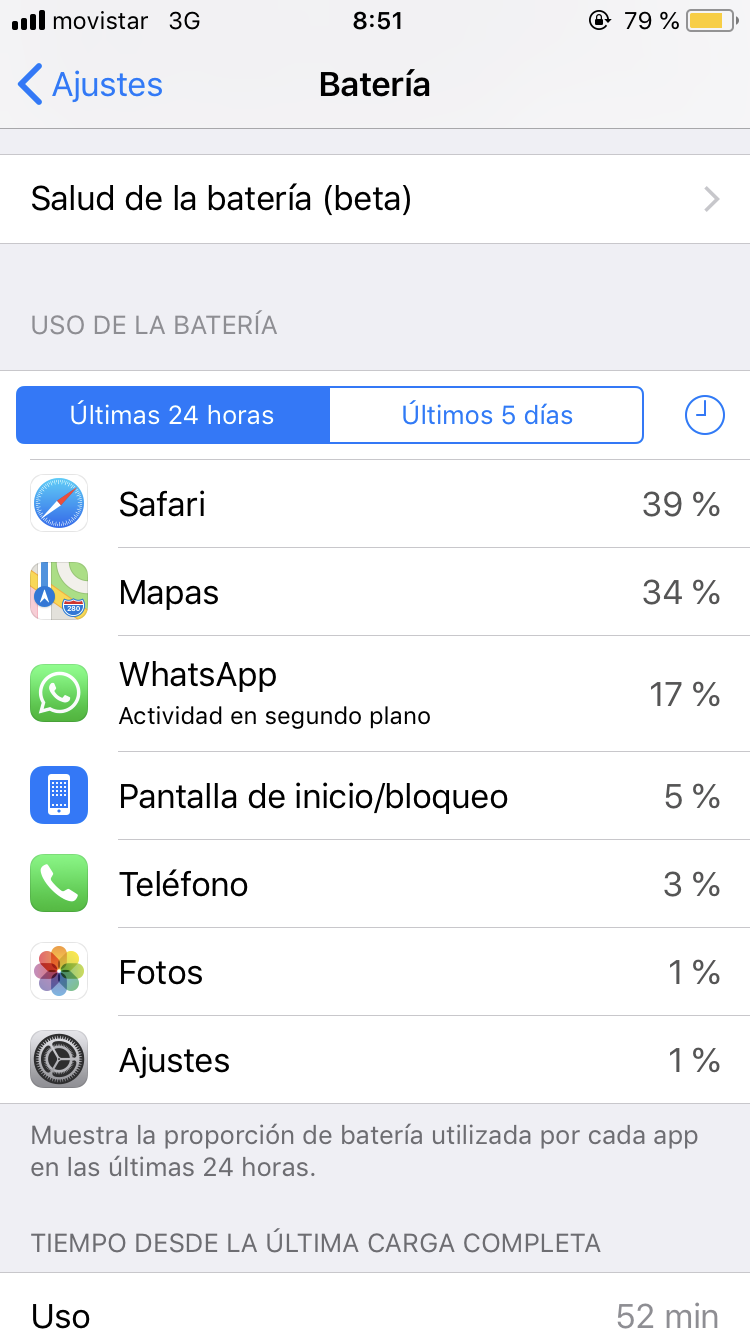Tap the Ajustes battery usage row
This screenshot has height=1334, width=750.
pos(375,1060)
